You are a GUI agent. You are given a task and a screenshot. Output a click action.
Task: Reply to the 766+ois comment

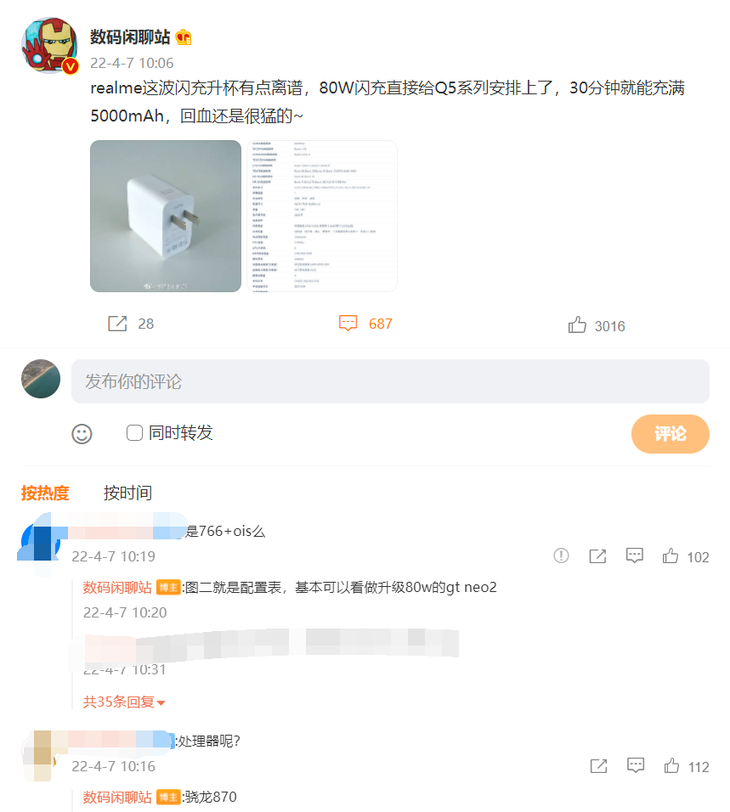[x=634, y=556]
